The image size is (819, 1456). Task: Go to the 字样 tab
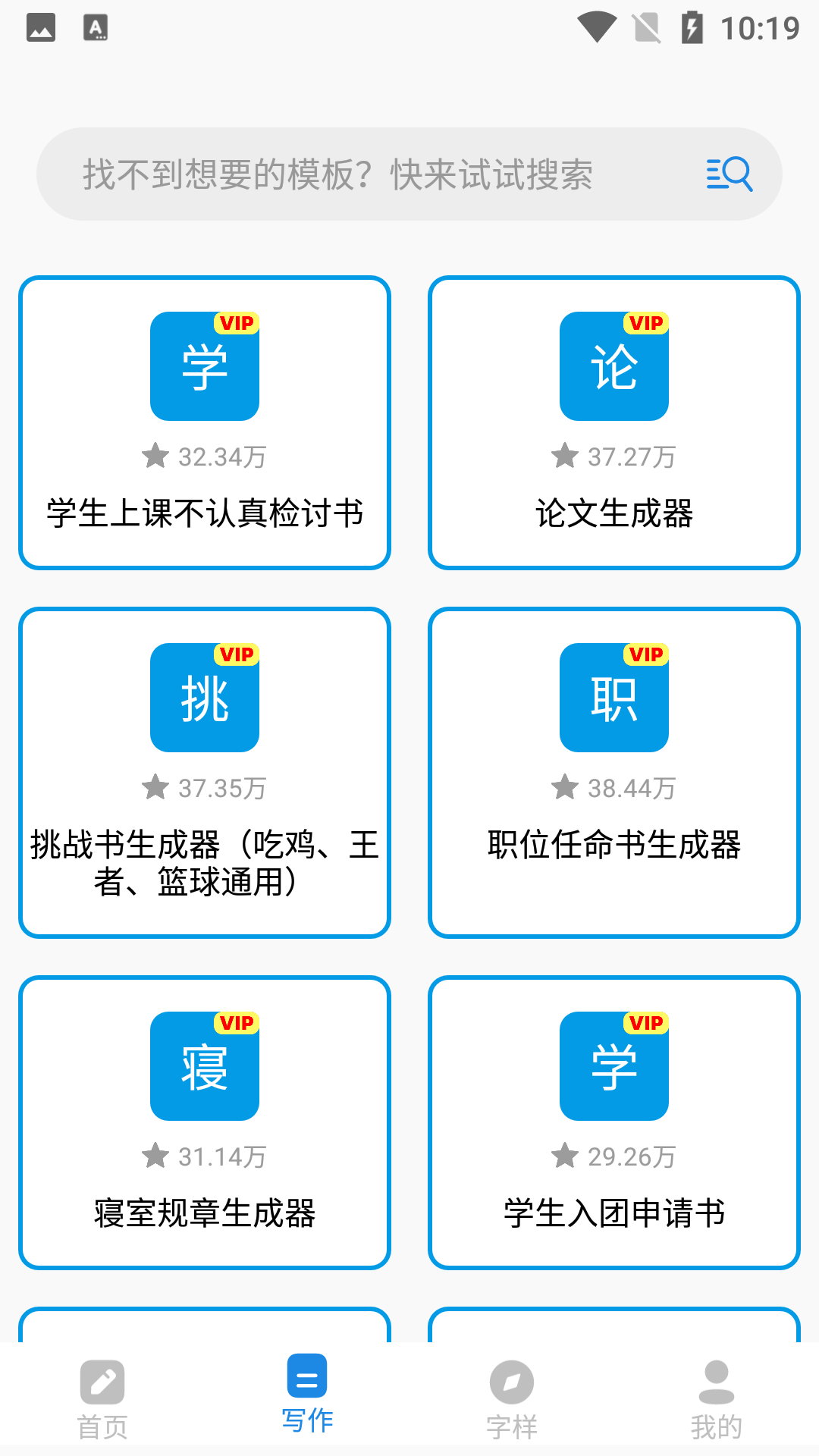(x=512, y=1399)
